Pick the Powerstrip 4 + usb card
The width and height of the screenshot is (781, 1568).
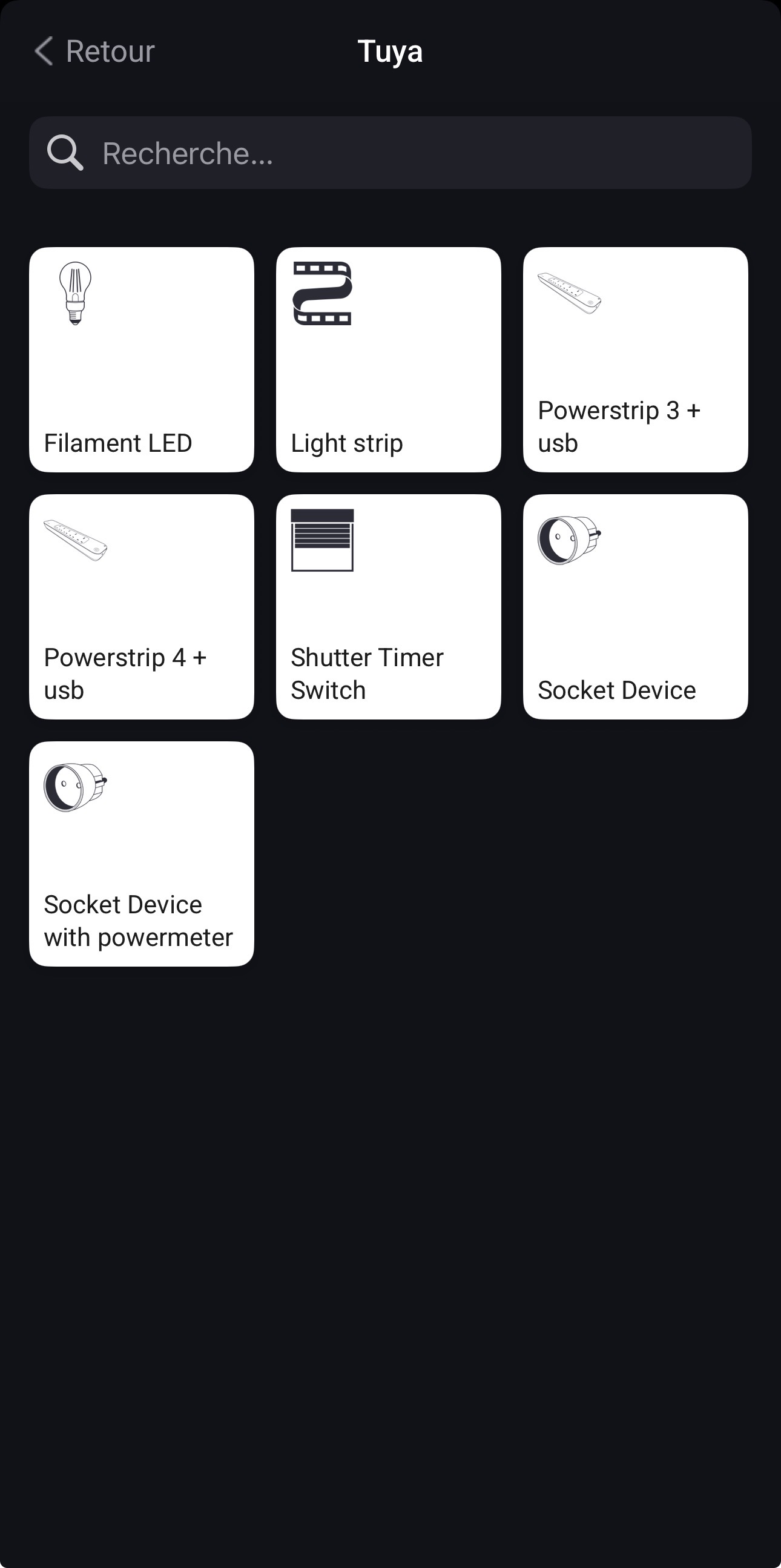coord(142,606)
